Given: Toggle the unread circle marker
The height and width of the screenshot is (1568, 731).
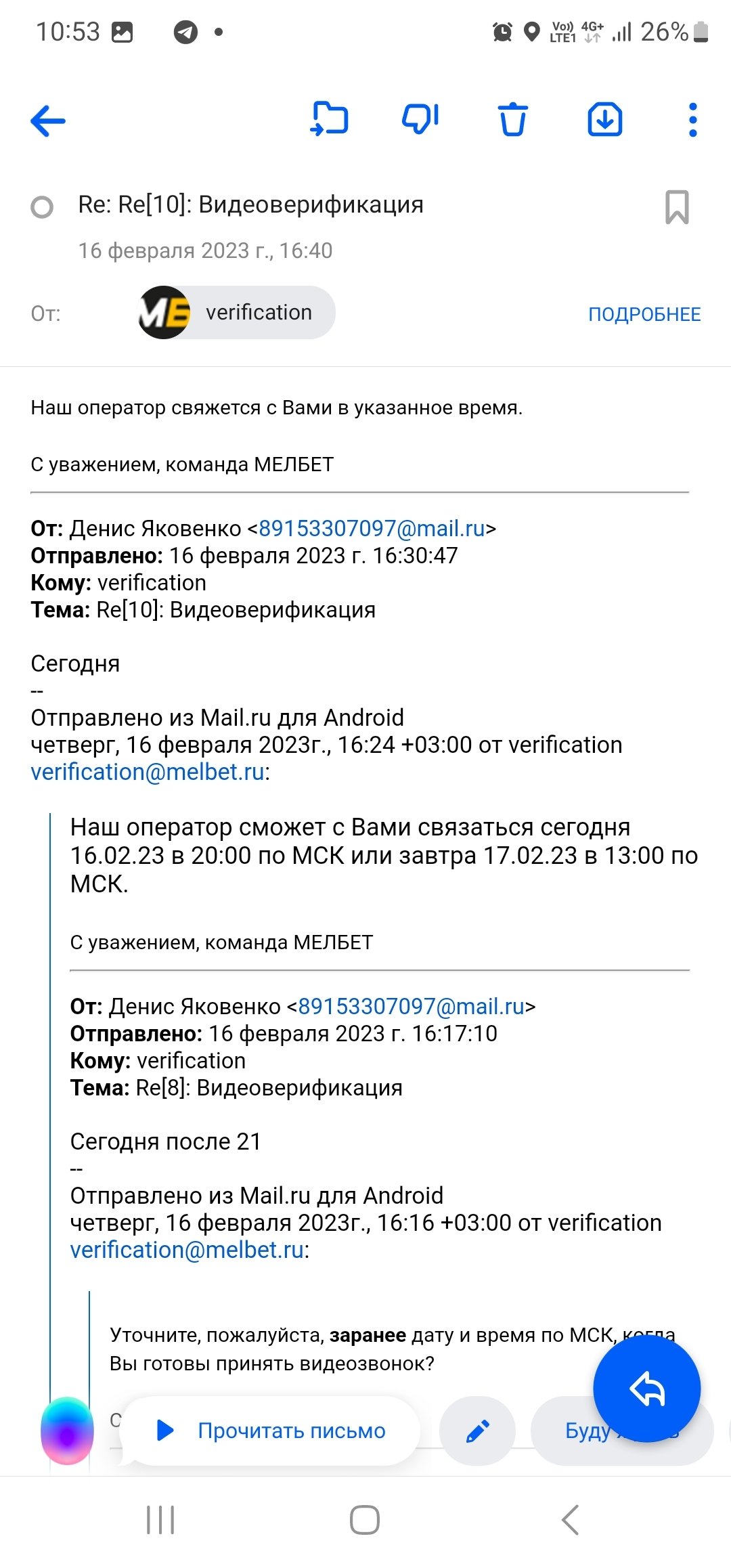Looking at the screenshot, I should pyautogui.click(x=42, y=207).
